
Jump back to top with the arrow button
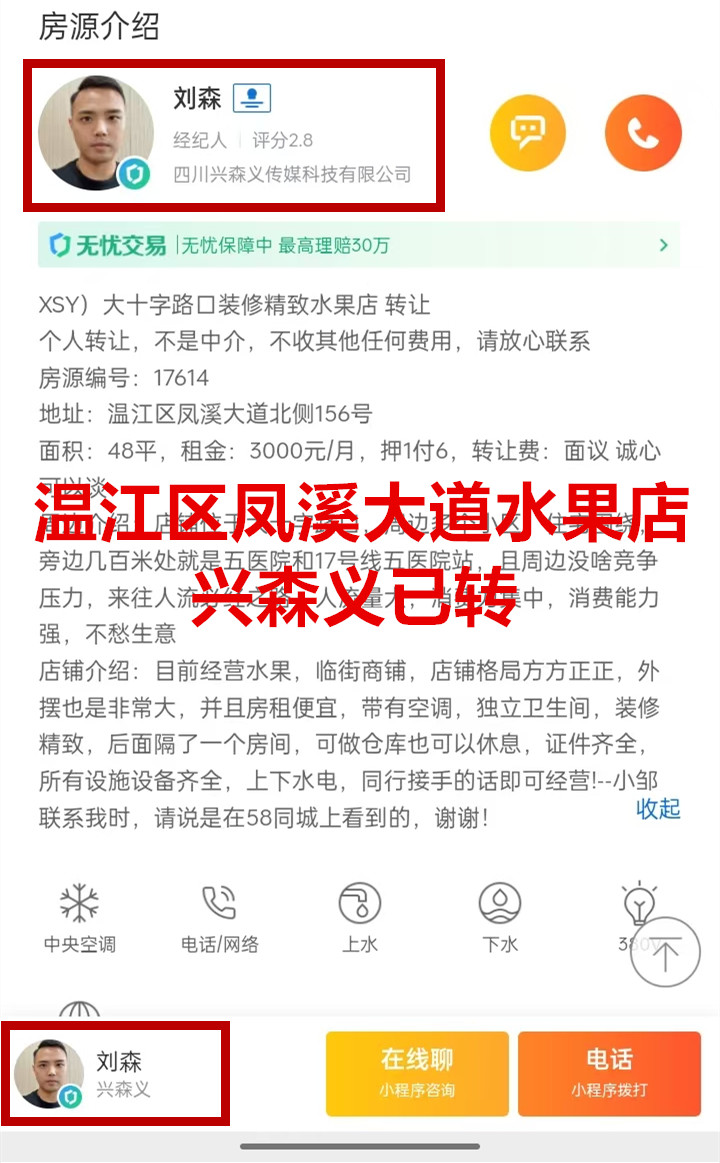pyautogui.click(x=665, y=952)
